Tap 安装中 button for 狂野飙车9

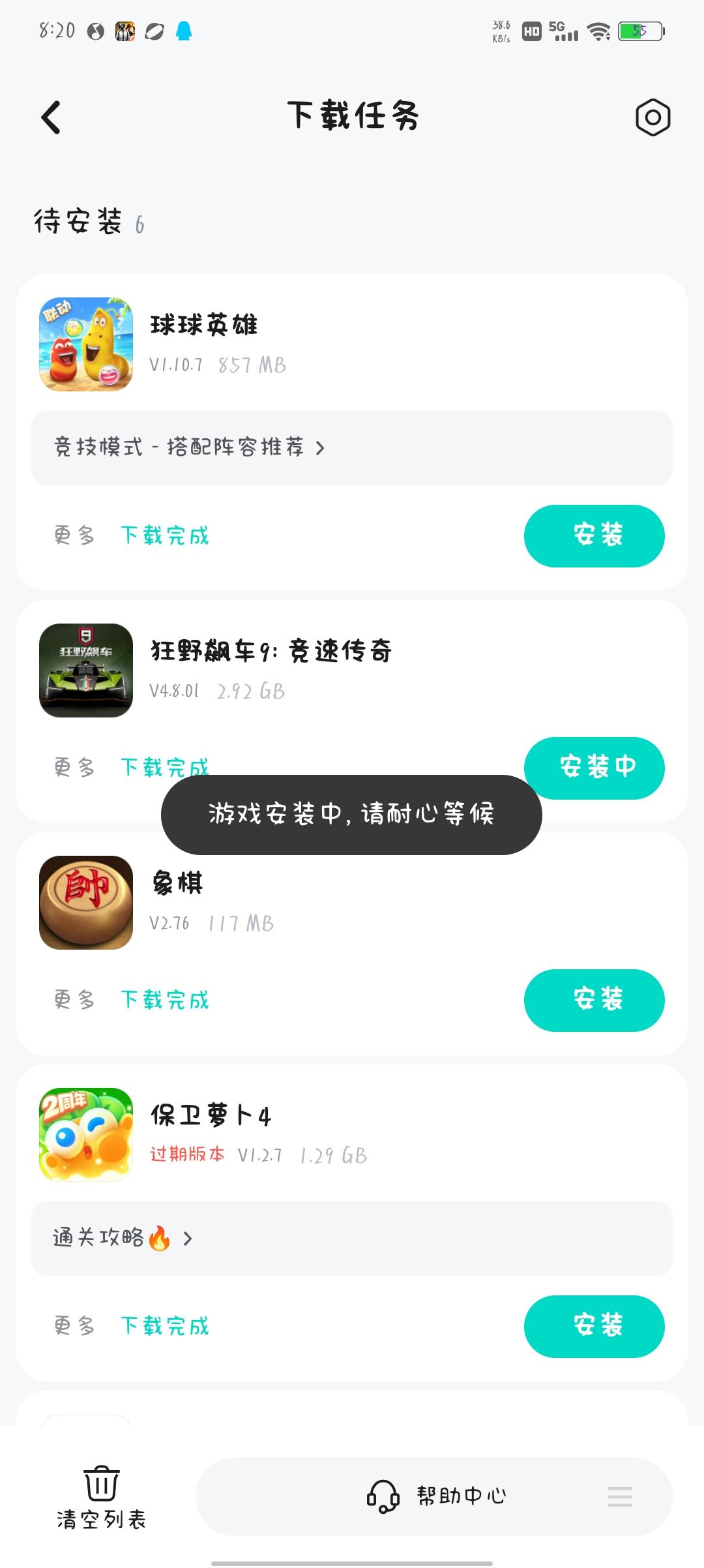(x=594, y=768)
